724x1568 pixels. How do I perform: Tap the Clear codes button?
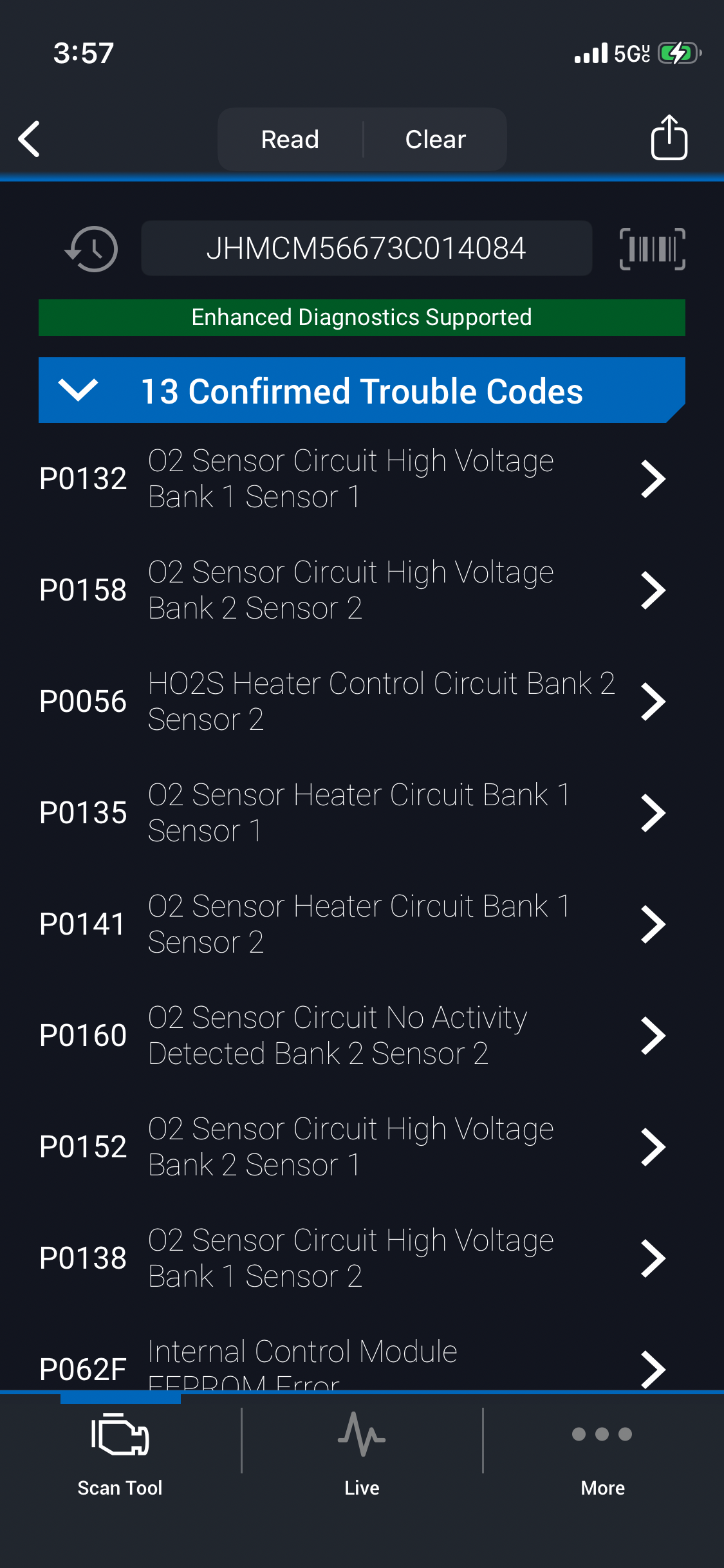coord(436,140)
